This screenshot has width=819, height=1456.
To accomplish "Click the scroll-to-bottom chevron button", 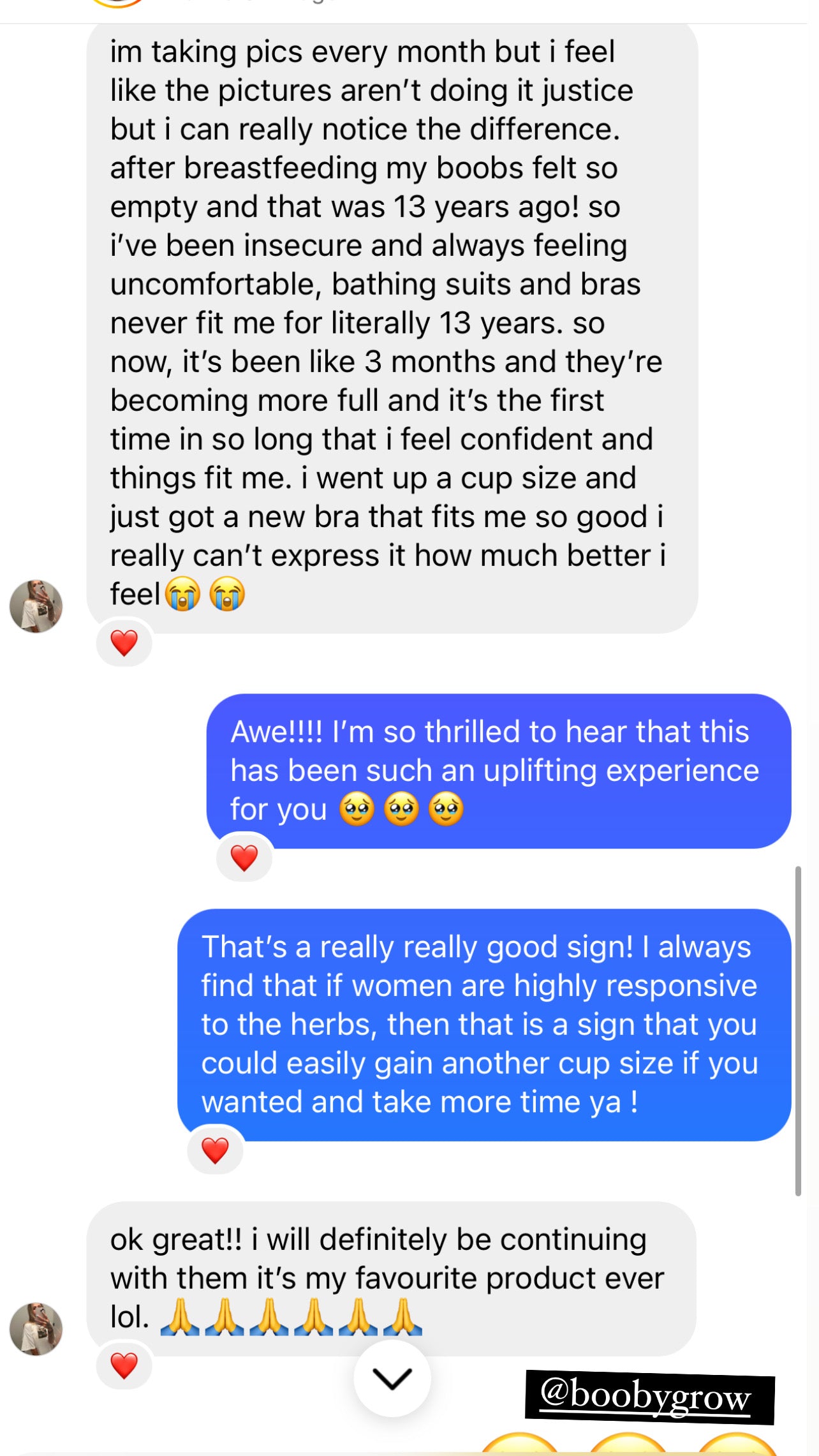I will (x=393, y=1378).
